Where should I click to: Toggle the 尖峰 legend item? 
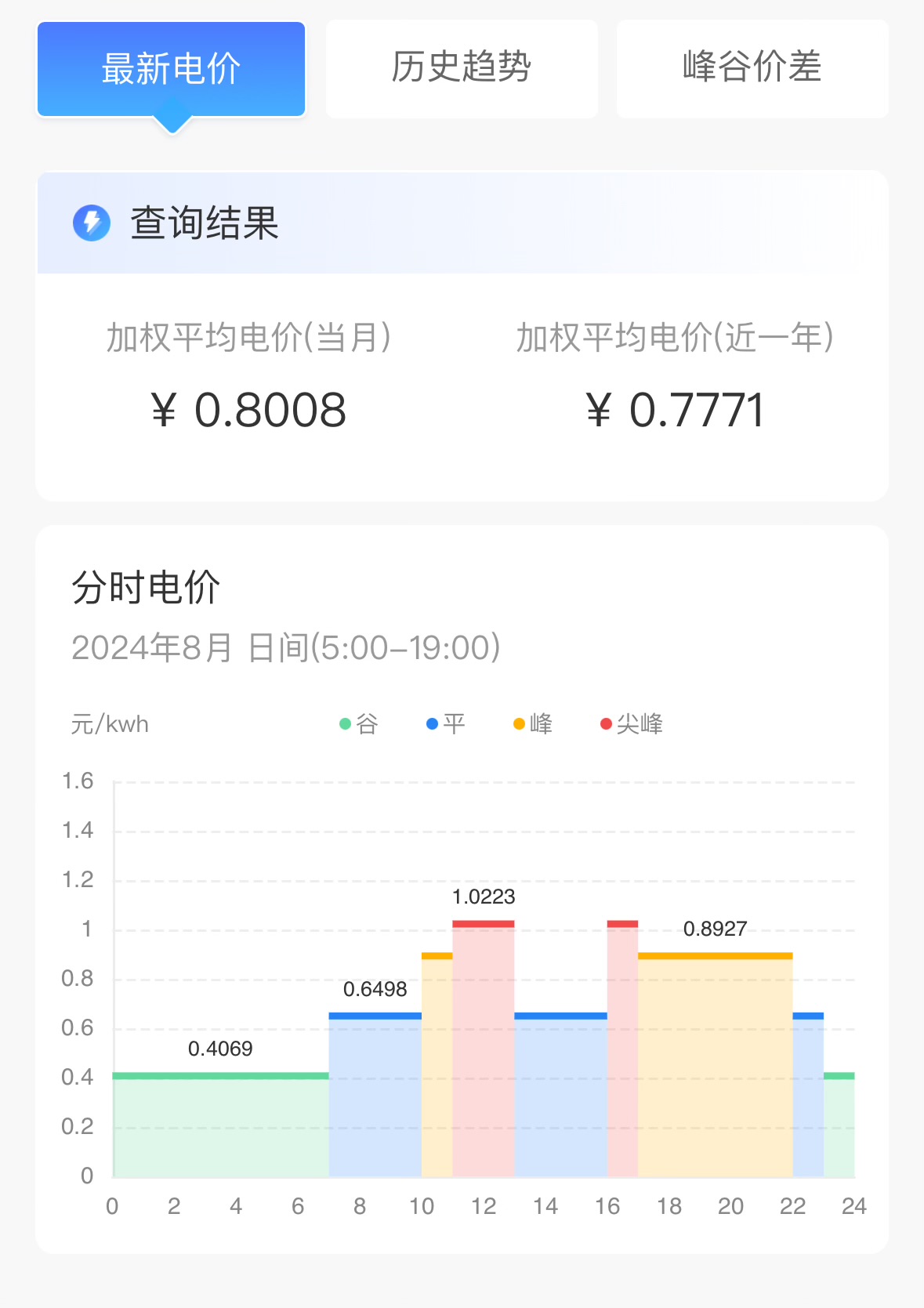(x=632, y=723)
